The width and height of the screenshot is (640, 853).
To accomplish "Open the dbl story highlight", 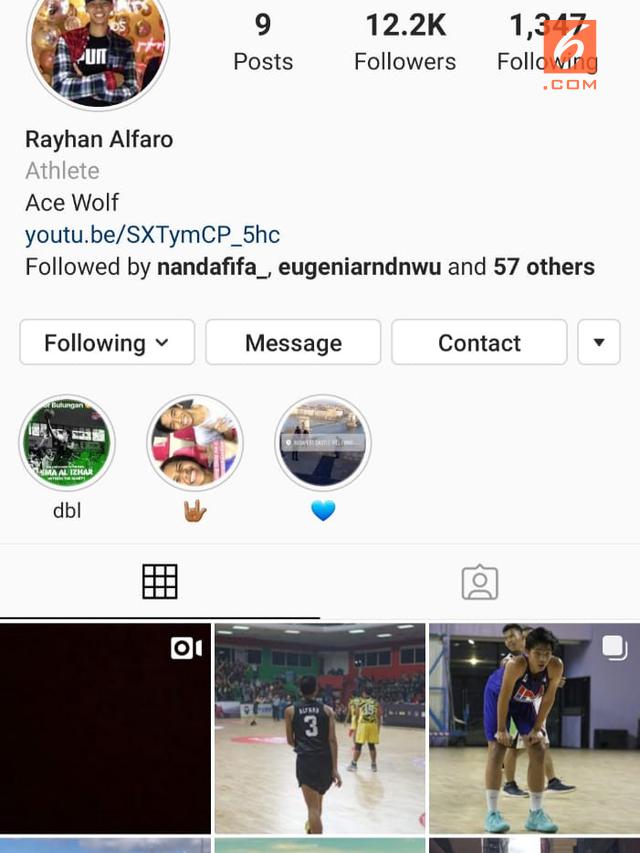I will click(x=67, y=443).
